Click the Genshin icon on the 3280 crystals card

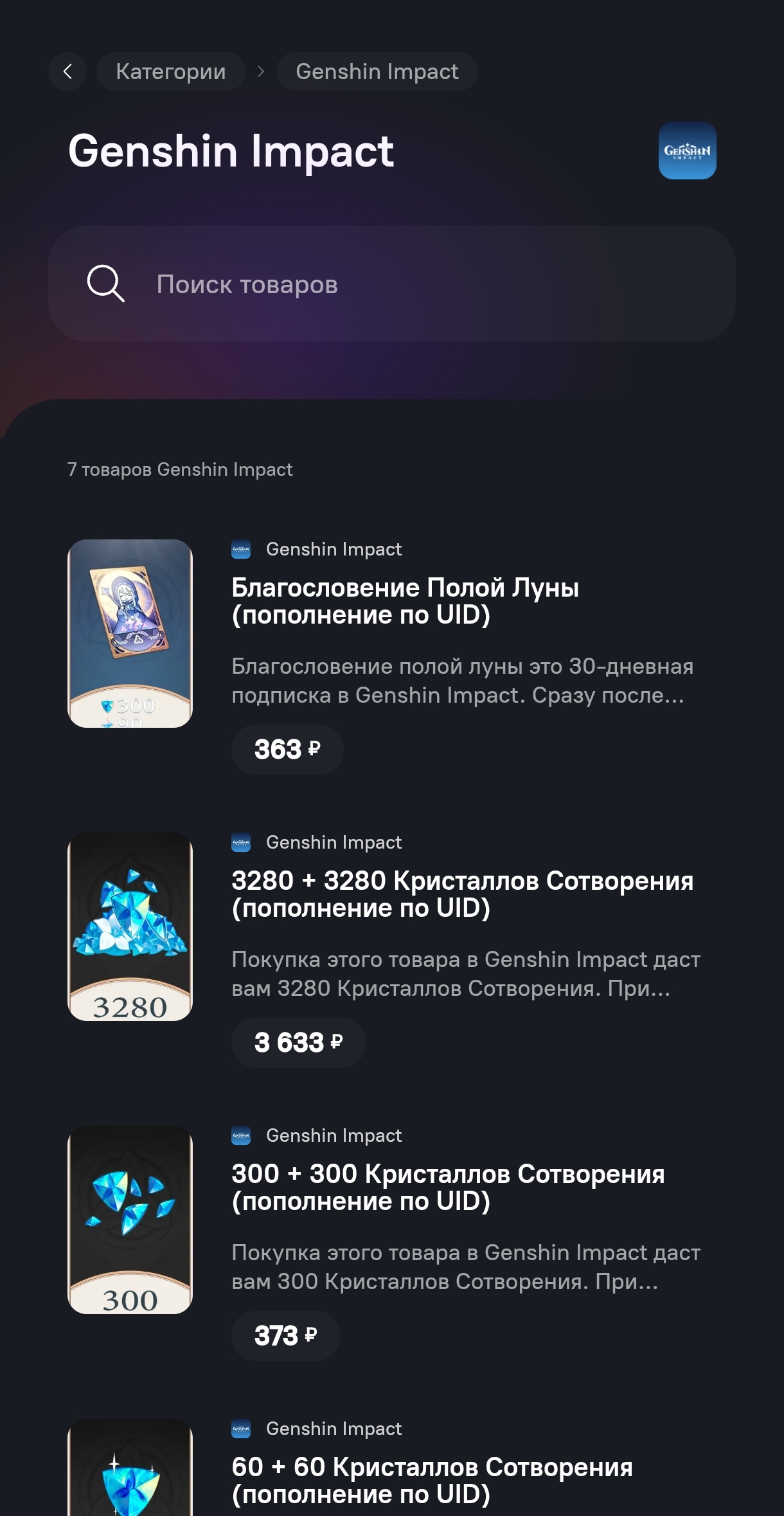tap(242, 842)
